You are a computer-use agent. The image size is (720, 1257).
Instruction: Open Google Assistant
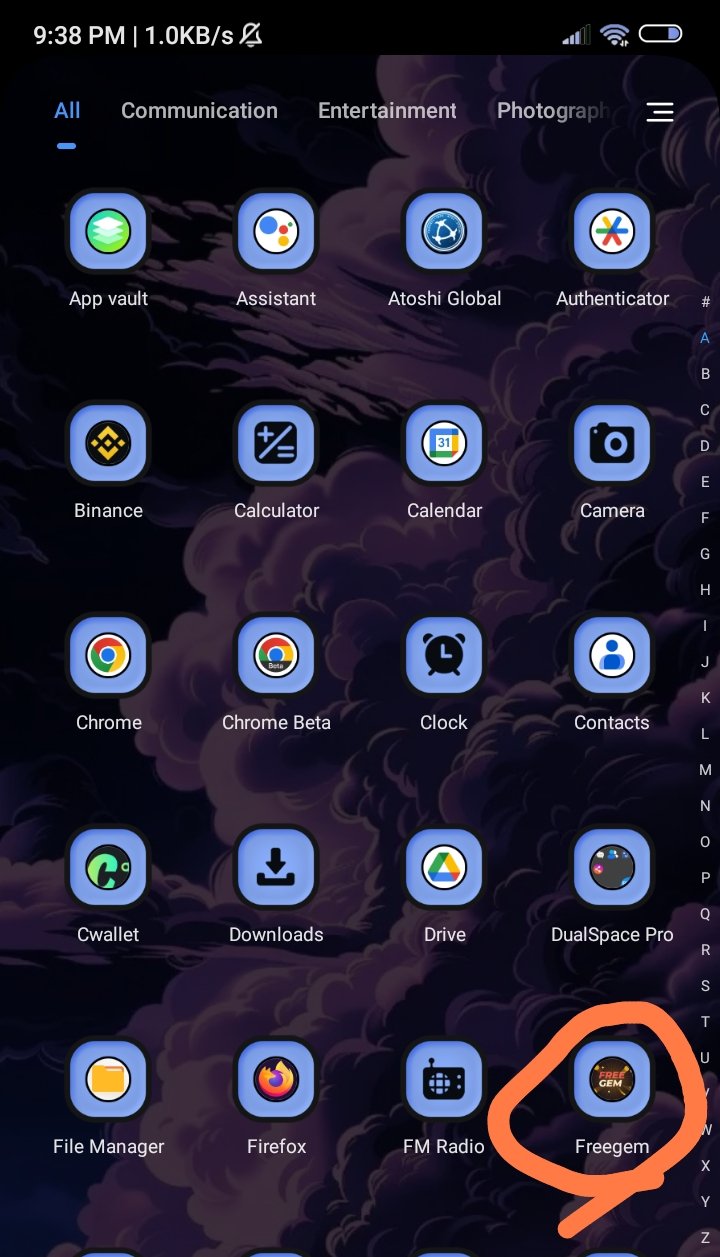[x=276, y=233]
